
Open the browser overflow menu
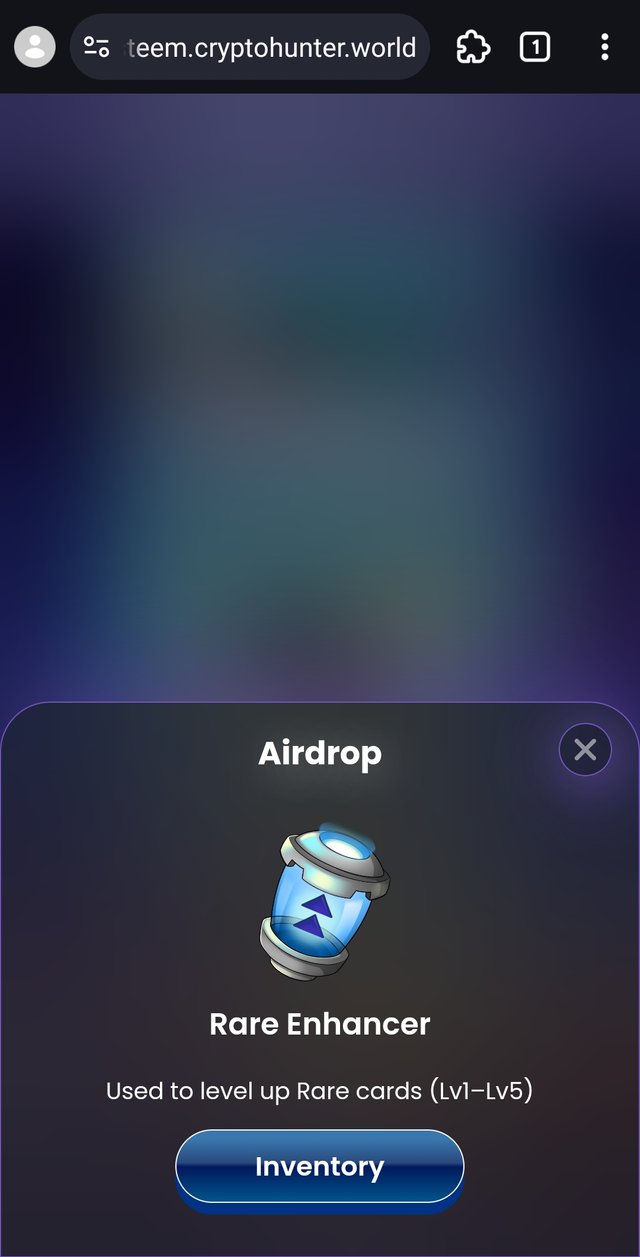click(604, 47)
